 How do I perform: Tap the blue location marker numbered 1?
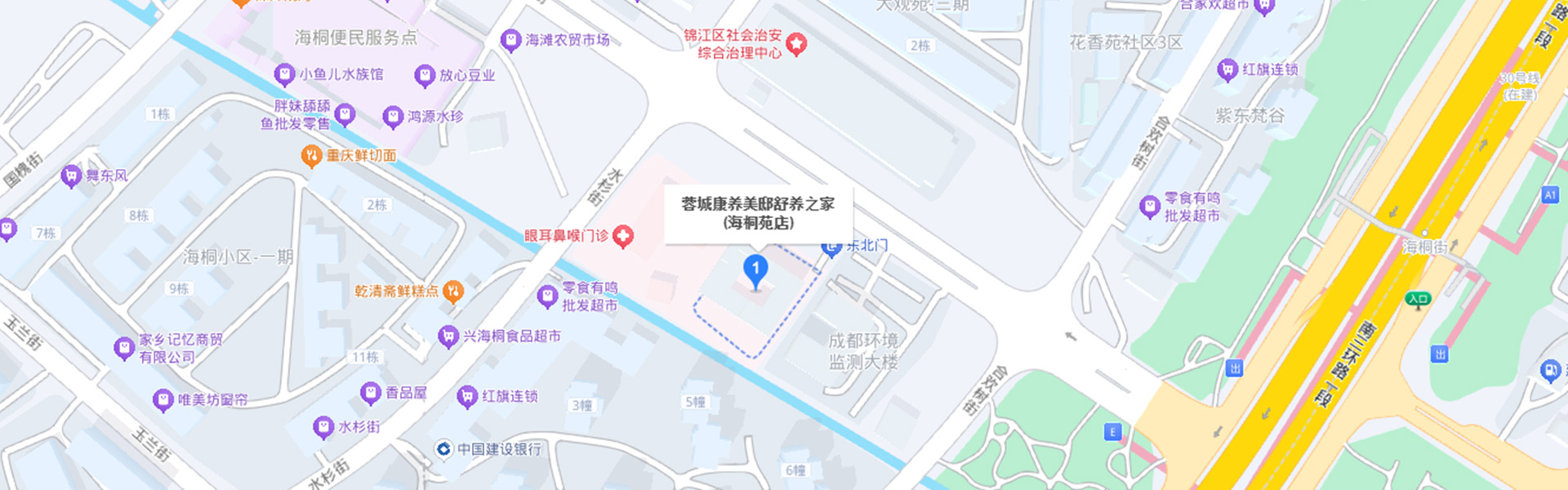click(755, 270)
